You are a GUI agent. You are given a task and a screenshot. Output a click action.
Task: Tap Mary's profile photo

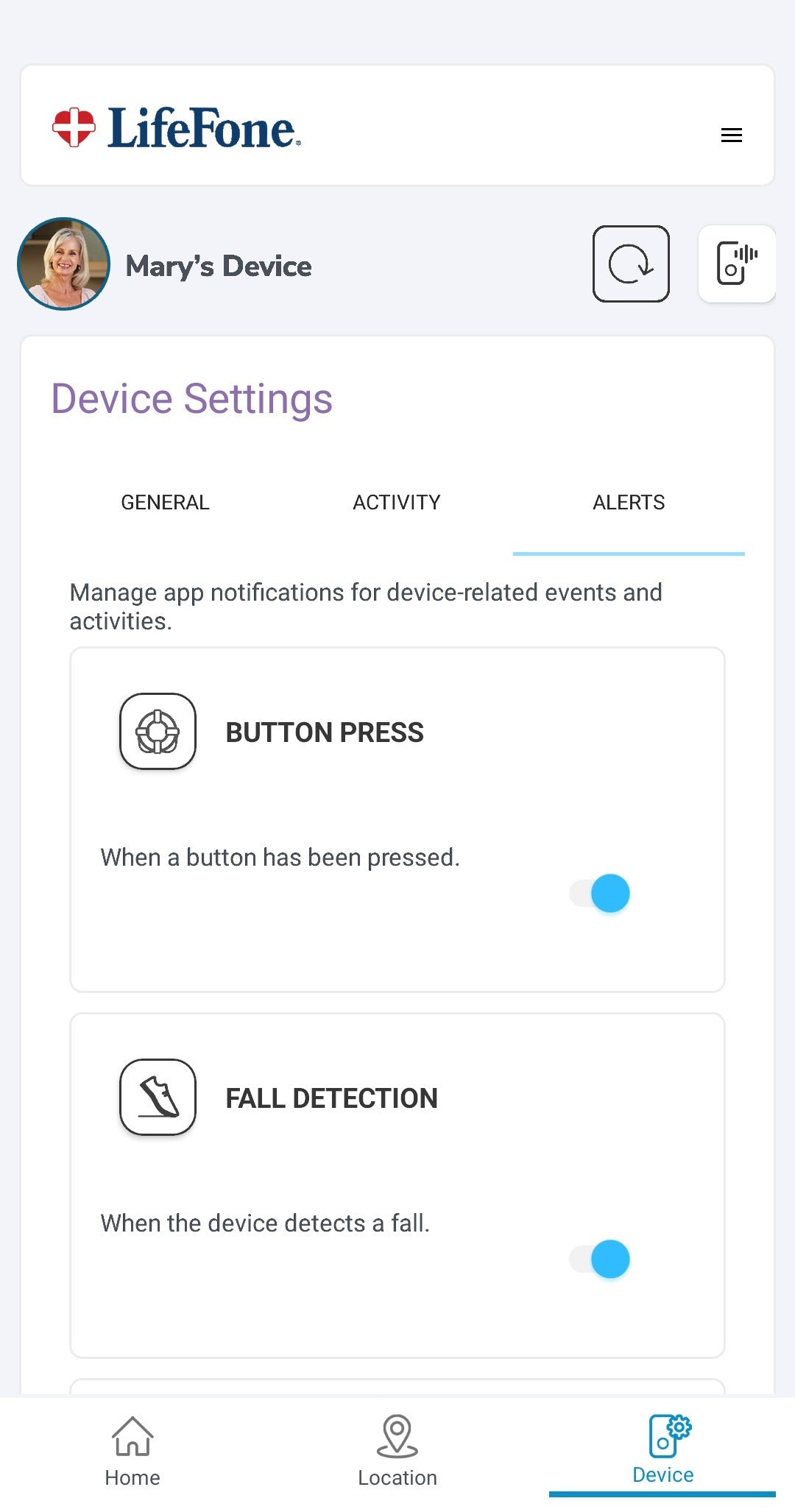[63, 264]
